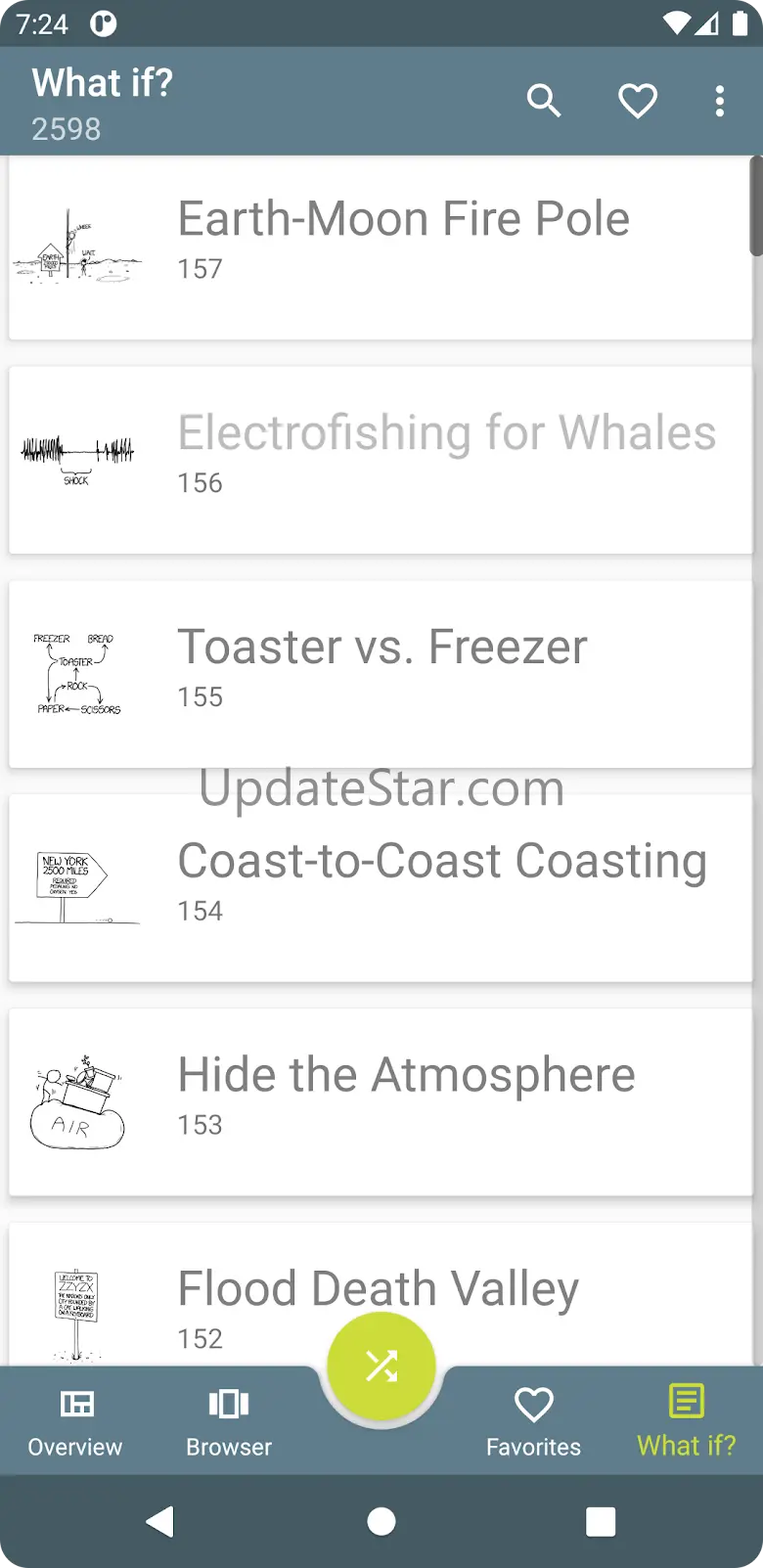Screen dimensions: 763x1568
Task: Open the Coast-to-Coast Coasting article
Action: [381, 888]
